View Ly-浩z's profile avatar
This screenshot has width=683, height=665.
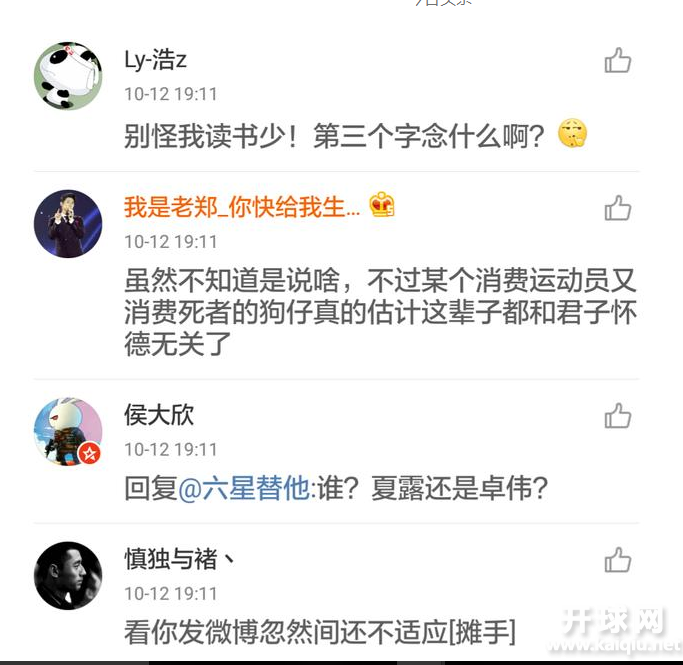pos(68,76)
